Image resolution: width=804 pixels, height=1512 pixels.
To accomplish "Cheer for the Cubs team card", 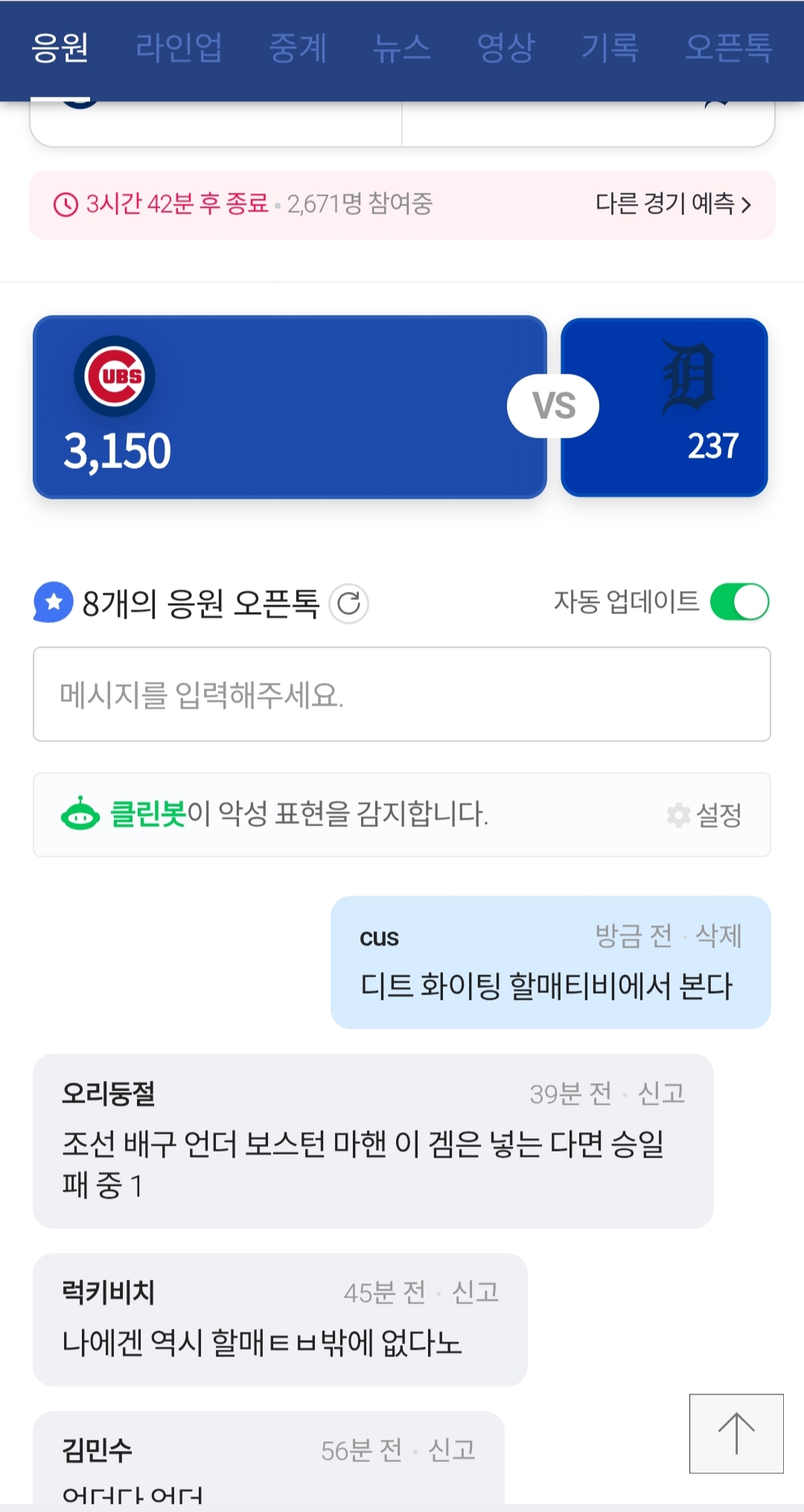I will [x=290, y=407].
